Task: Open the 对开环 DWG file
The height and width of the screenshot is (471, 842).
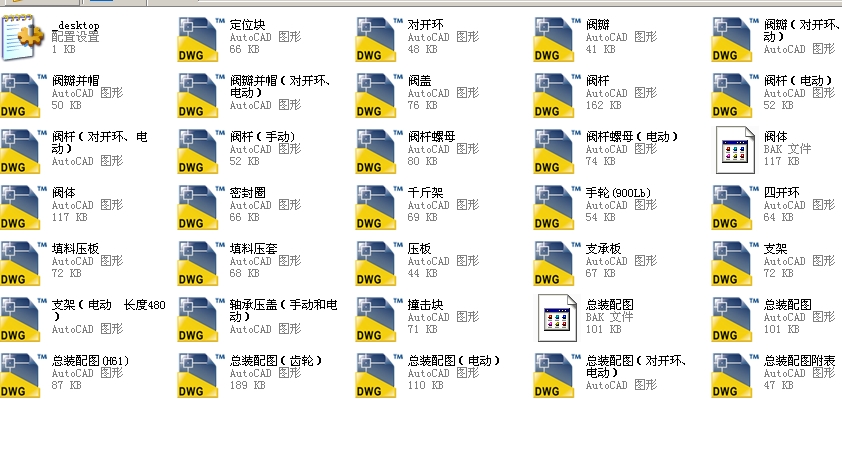Action: click(378, 38)
